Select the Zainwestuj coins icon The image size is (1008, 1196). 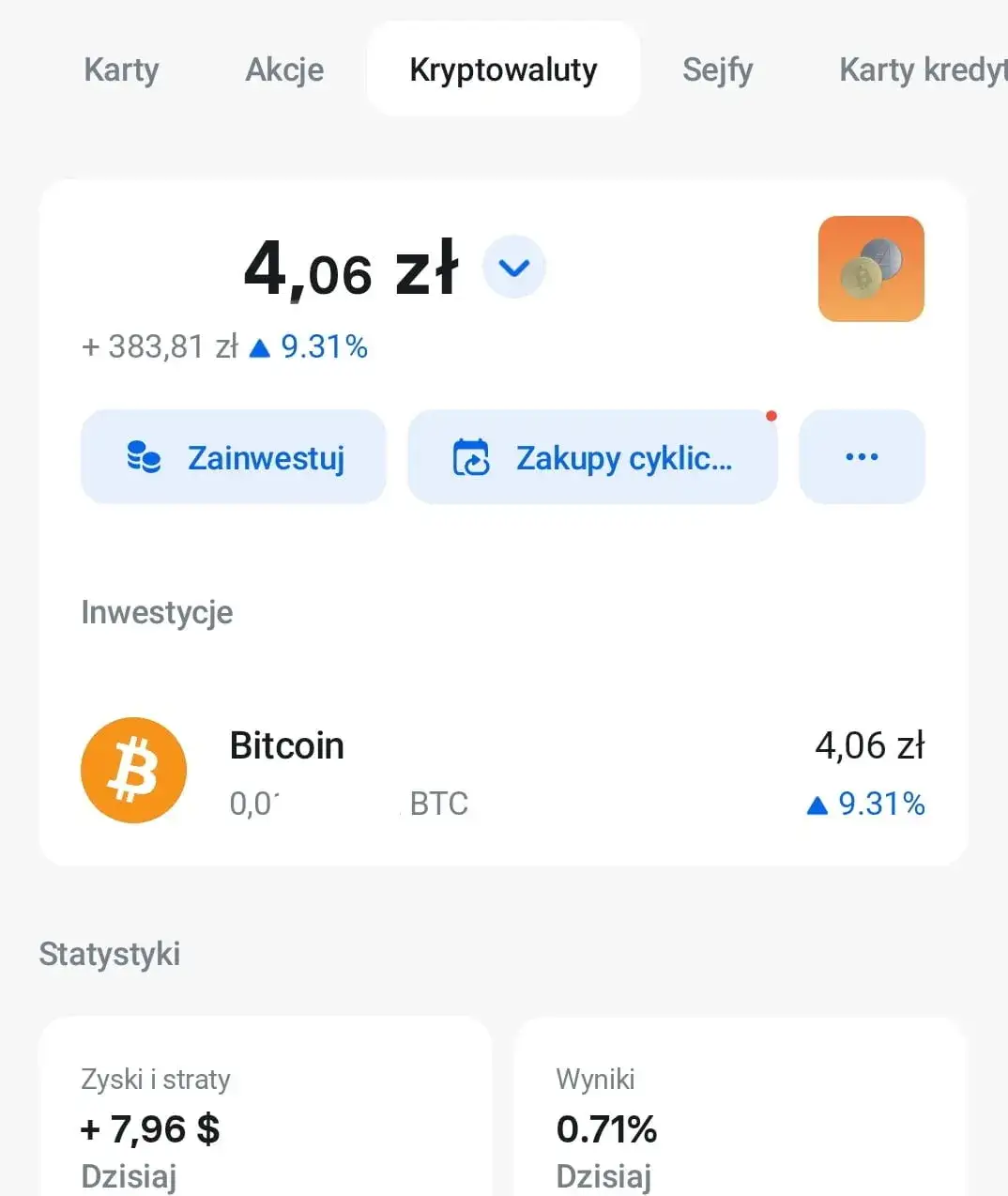[x=142, y=457]
